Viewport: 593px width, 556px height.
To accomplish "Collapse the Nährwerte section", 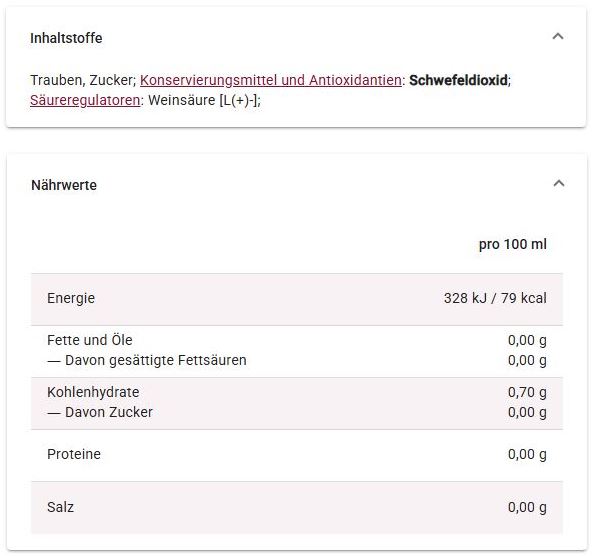I will coord(559,184).
